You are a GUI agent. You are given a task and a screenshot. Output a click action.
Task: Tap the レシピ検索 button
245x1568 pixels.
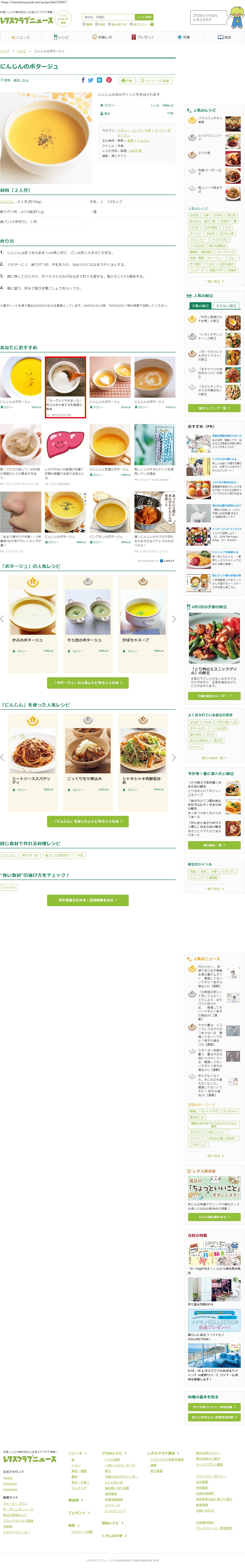click(144, 17)
